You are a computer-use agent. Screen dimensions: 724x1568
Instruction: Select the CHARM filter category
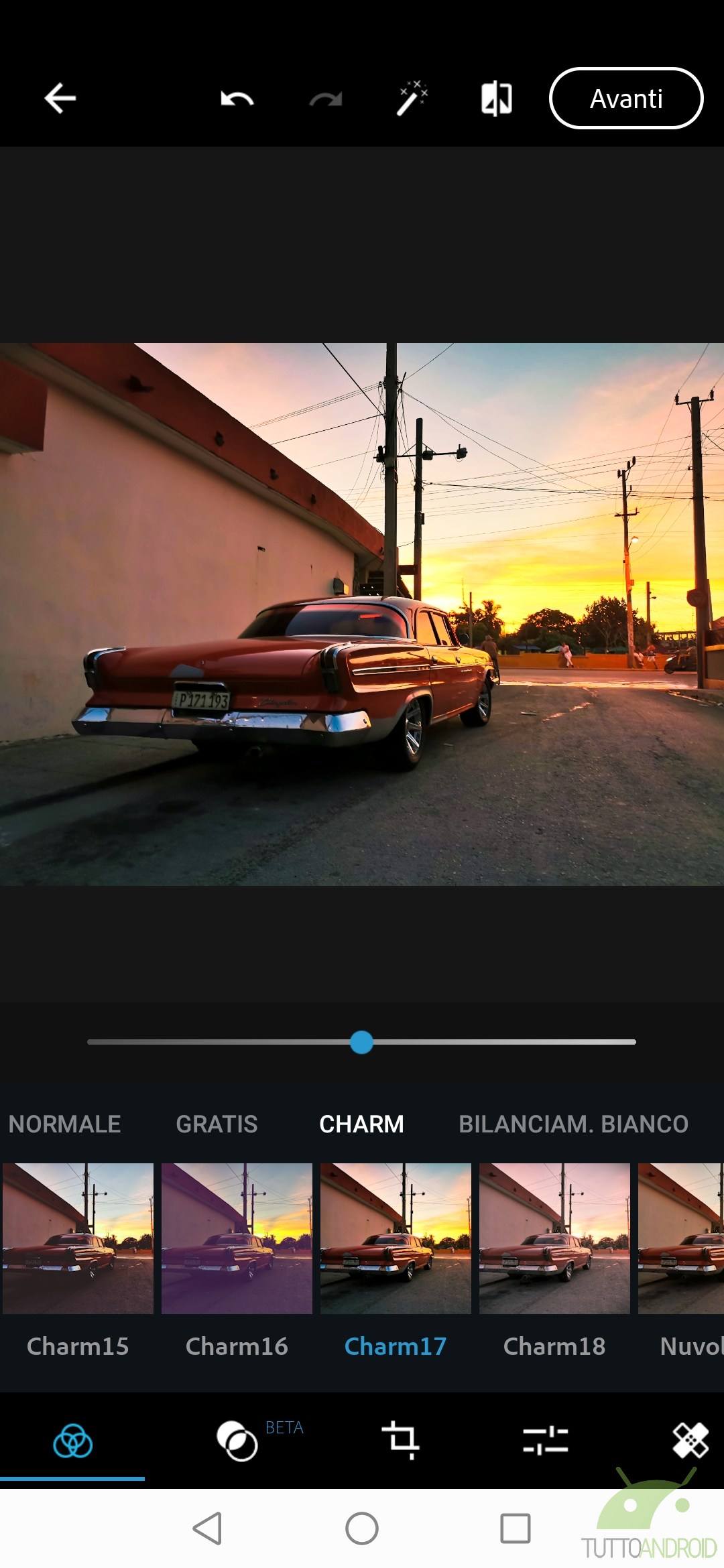click(361, 1124)
